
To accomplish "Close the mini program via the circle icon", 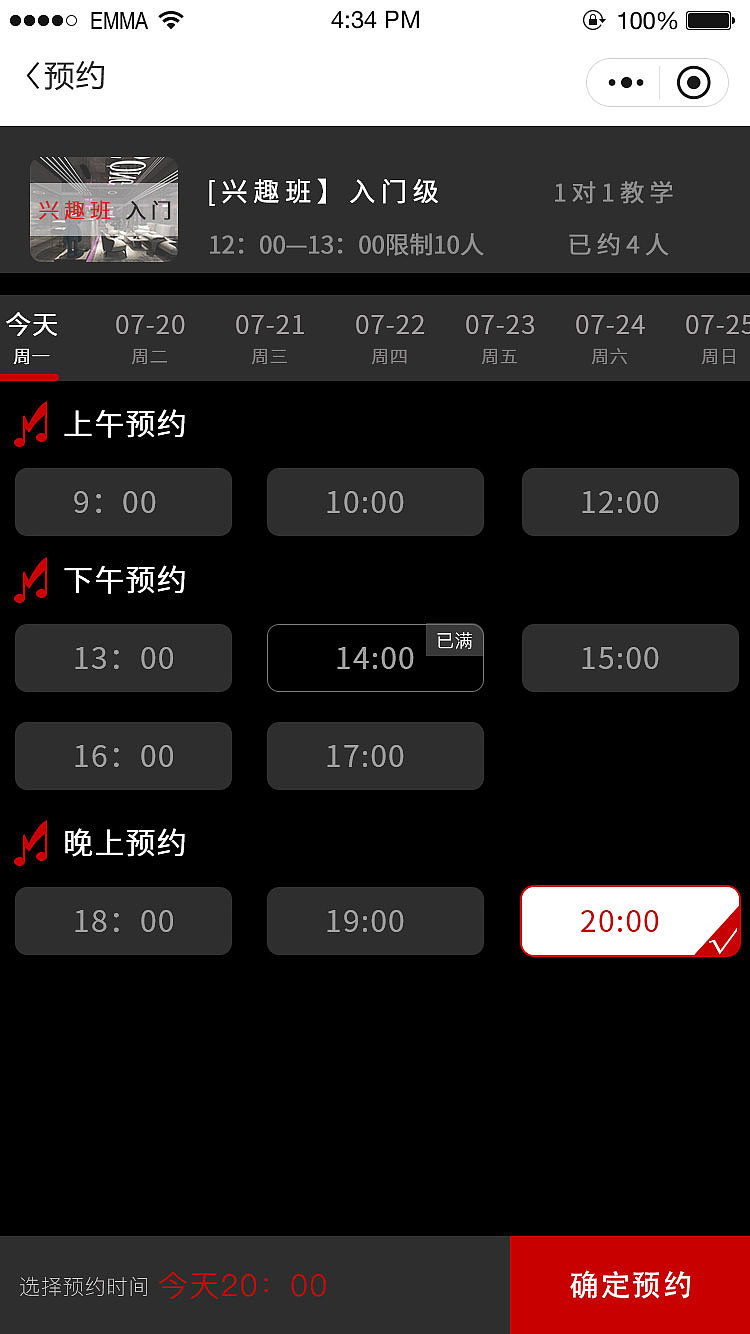I will pyautogui.click(x=693, y=82).
